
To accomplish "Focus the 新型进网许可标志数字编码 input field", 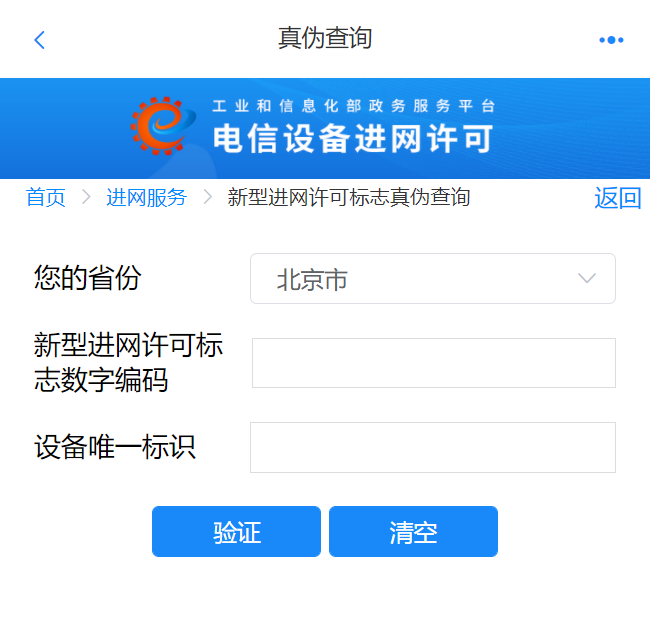I will (x=433, y=363).
